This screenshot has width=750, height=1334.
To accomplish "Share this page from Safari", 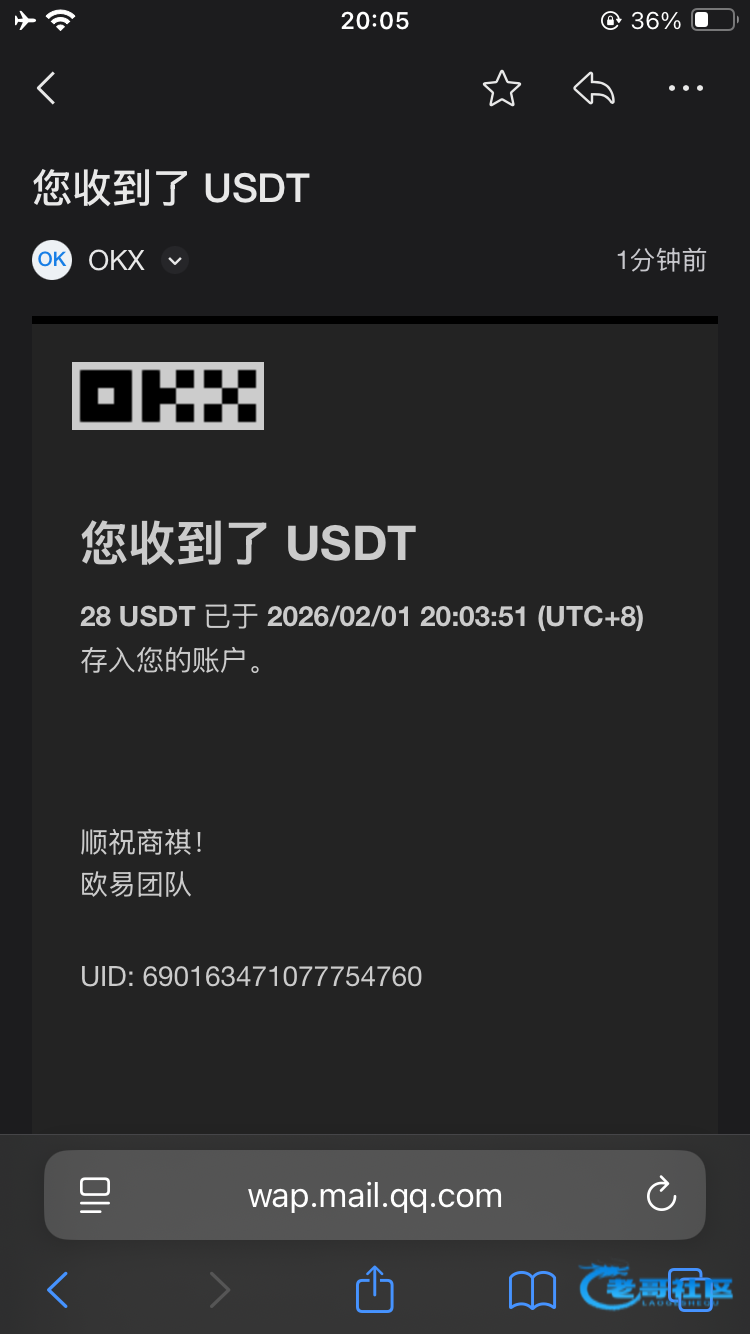I will [x=375, y=1289].
